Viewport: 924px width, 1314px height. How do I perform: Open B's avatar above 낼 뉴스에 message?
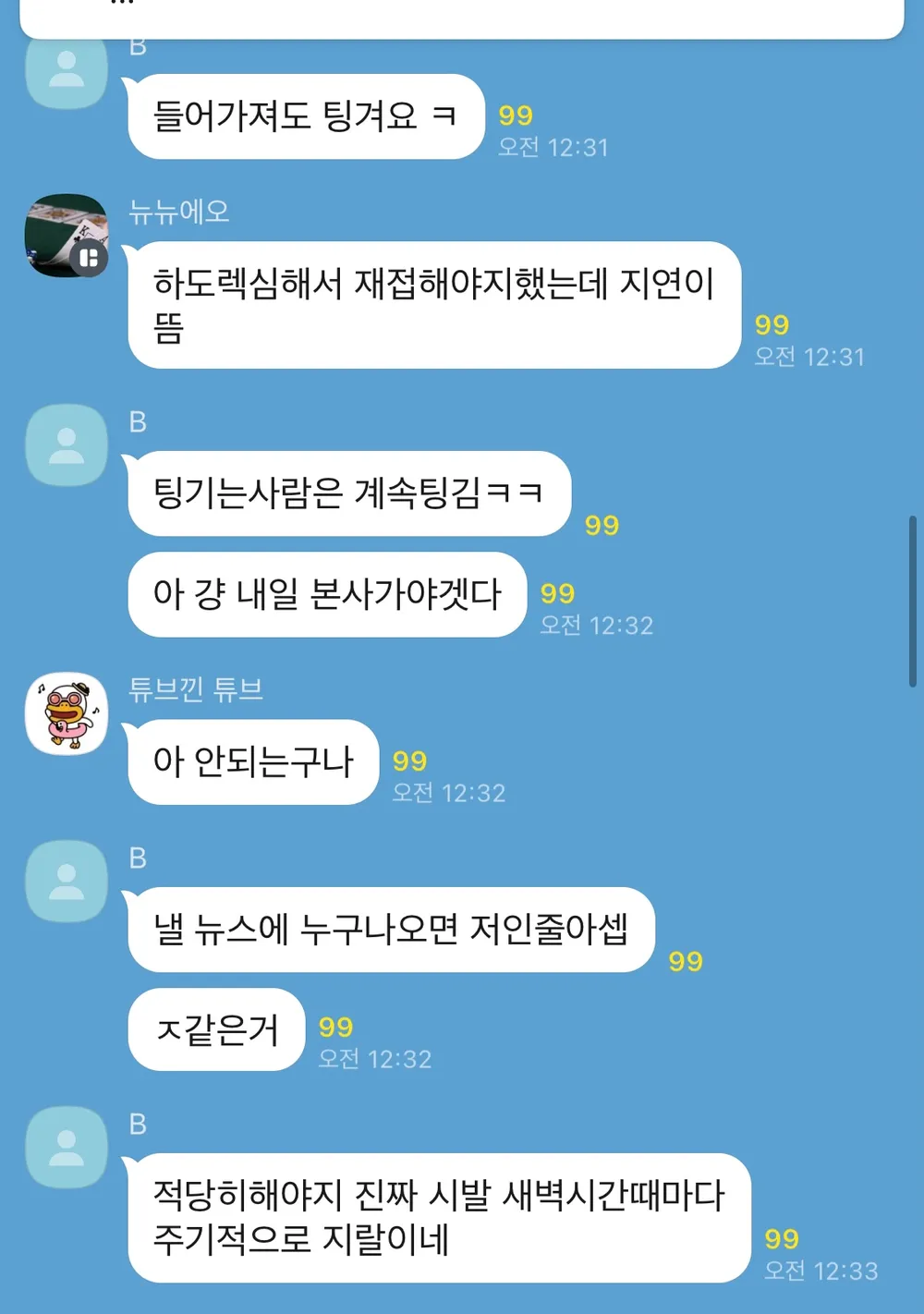66,882
